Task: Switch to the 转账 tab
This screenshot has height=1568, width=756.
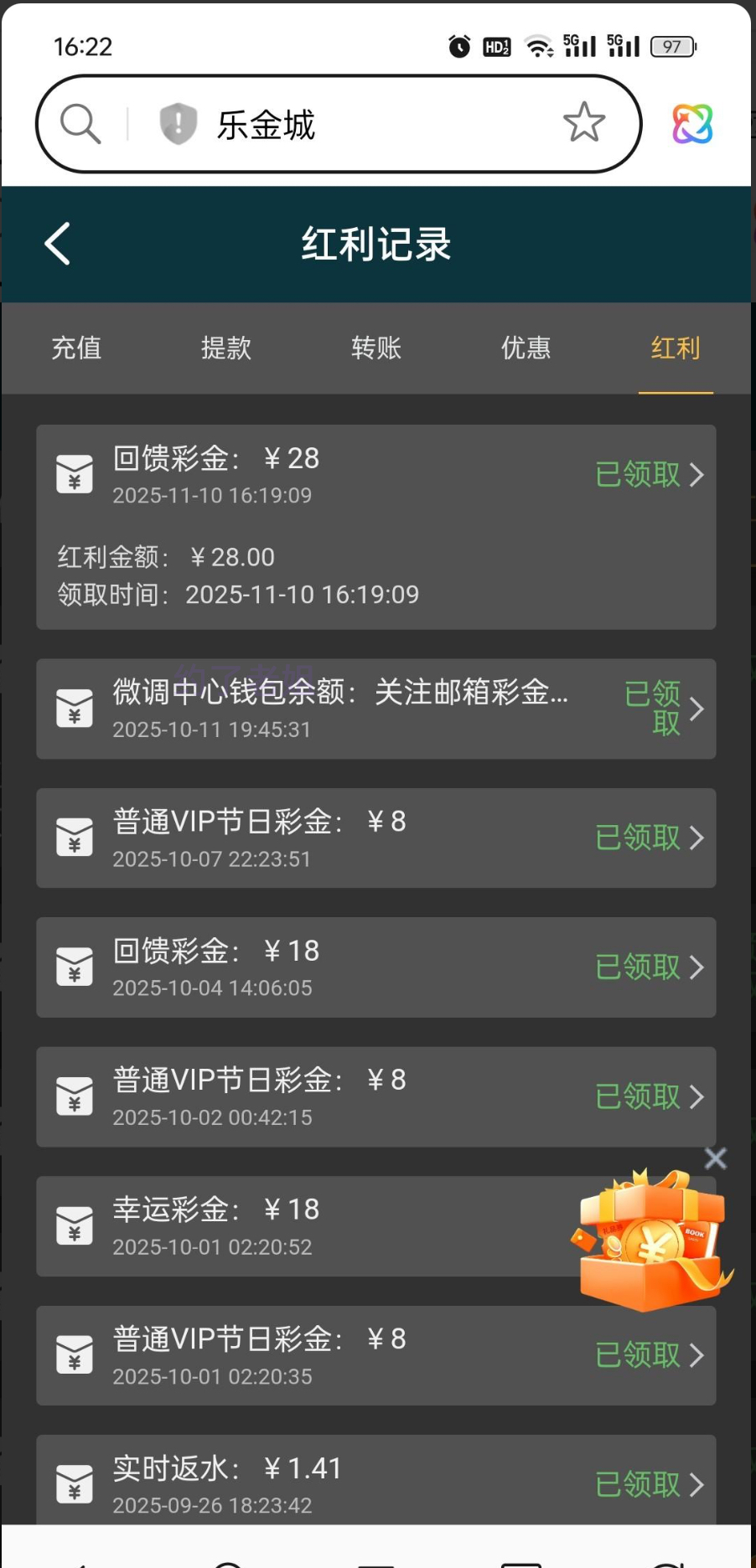Action: coord(376,348)
